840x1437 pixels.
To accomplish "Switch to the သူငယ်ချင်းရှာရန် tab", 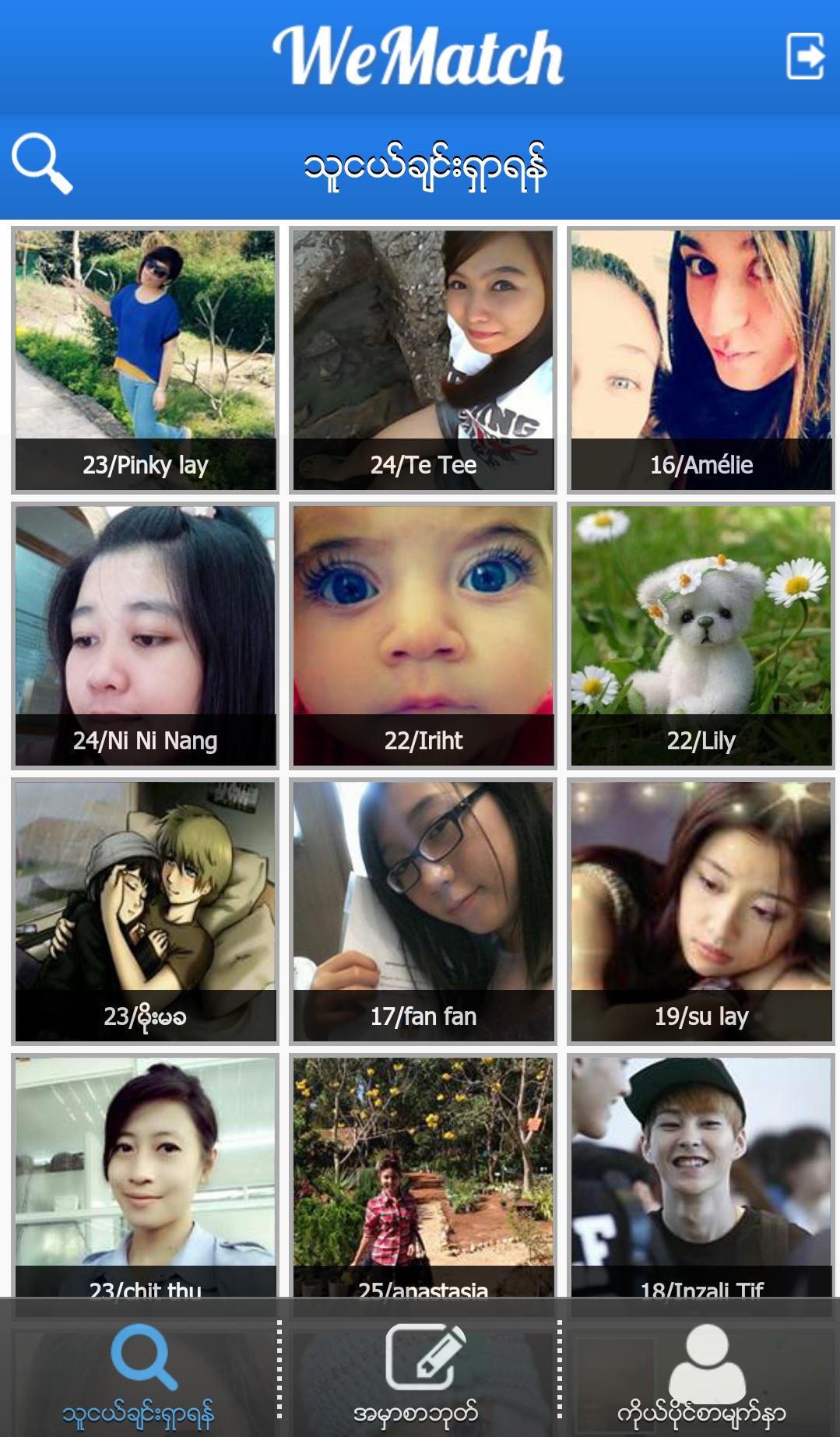I will [140, 1375].
